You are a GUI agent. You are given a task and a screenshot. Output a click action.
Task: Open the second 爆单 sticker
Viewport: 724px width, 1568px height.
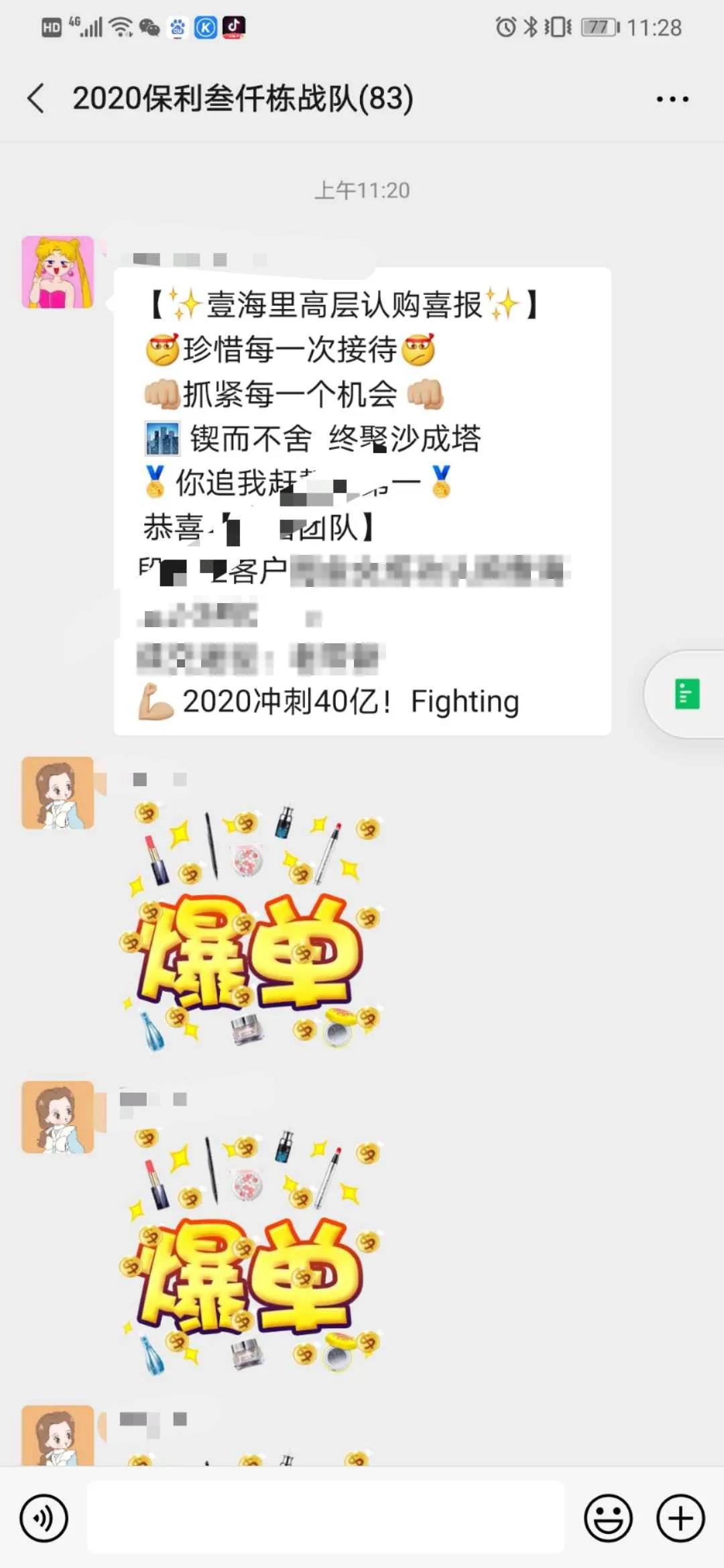pyautogui.click(x=250, y=1250)
